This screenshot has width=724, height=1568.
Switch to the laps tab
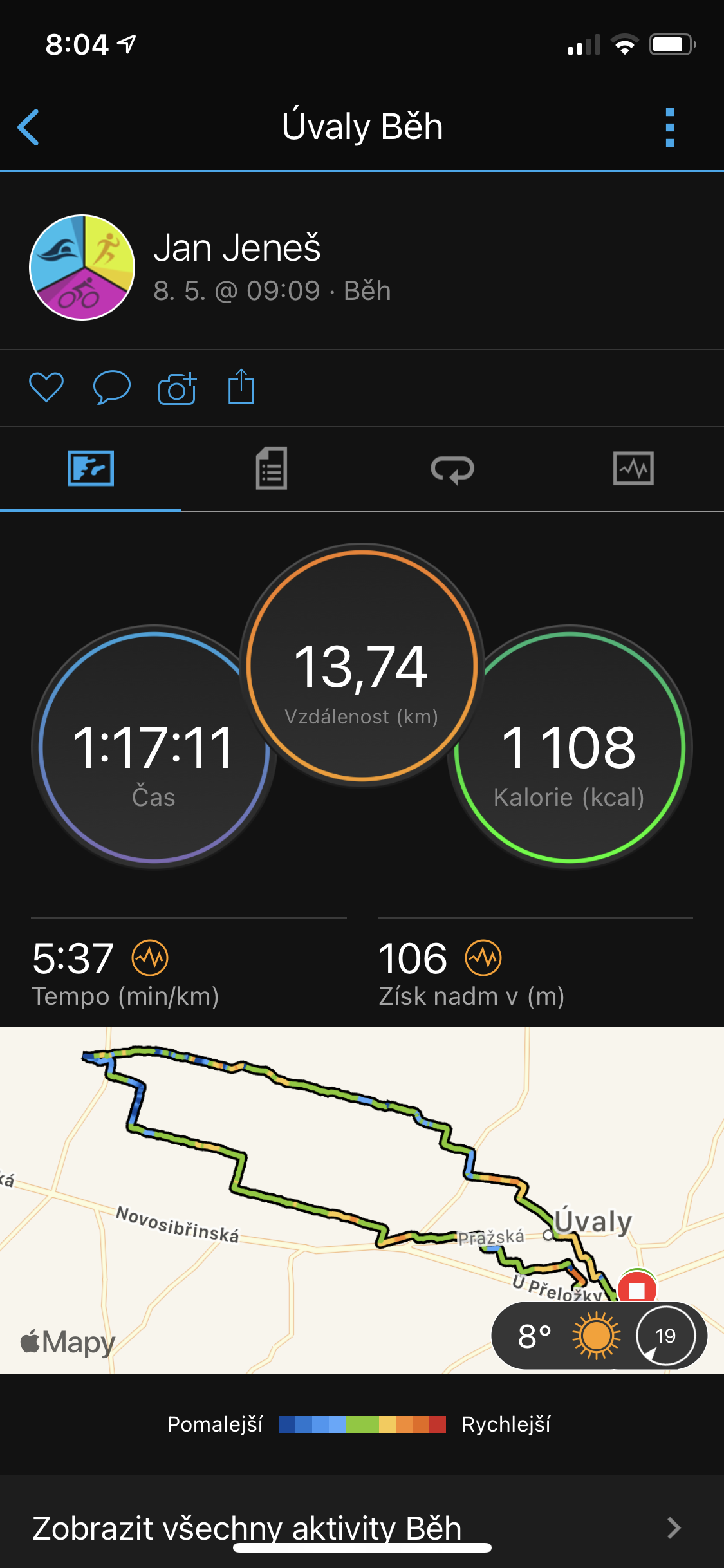tap(452, 469)
